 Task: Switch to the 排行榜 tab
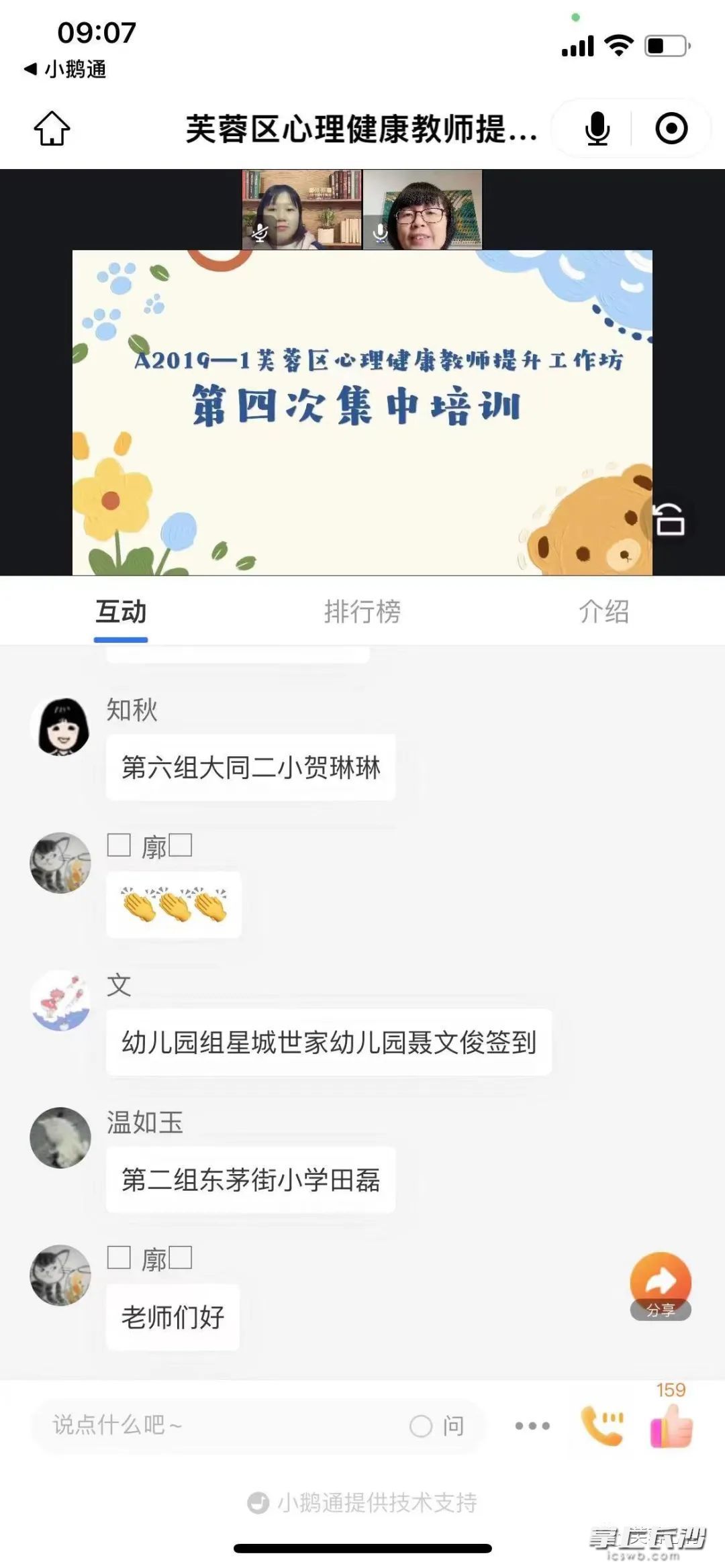pos(362,611)
